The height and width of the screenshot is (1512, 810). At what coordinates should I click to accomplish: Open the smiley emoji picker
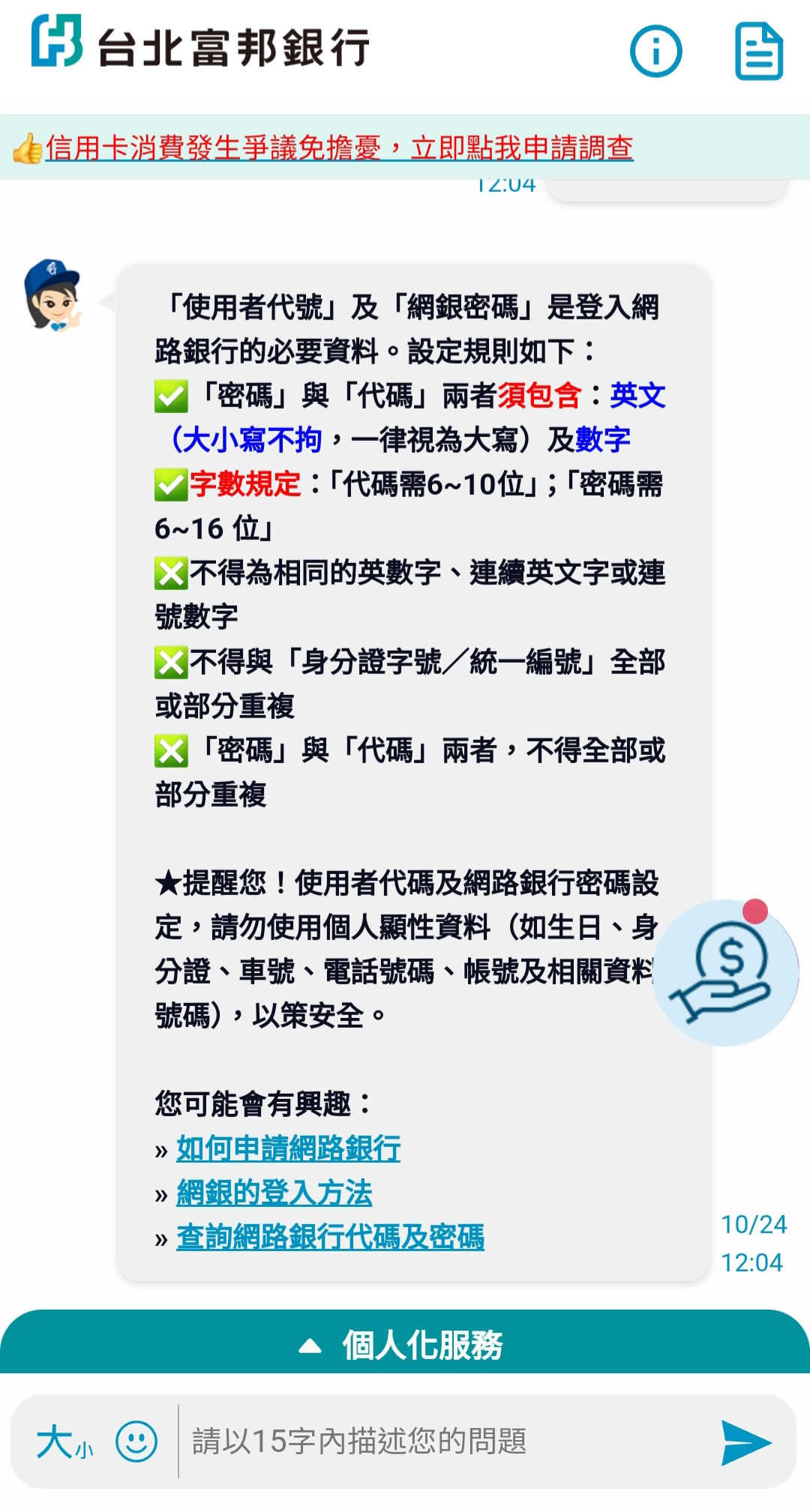pos(136,1441)
